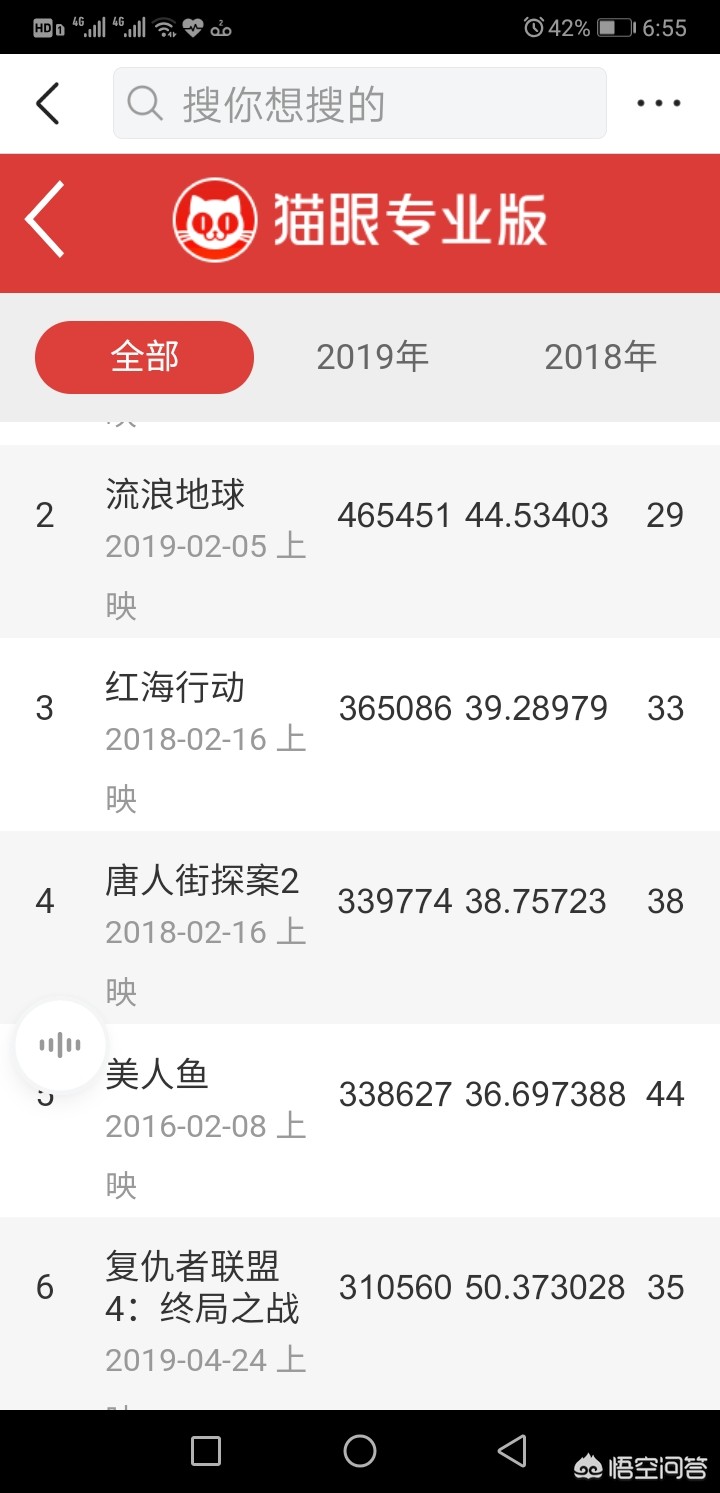The image size is (720, 1493).
Task: Open the 流浪地球 movie row
Action: [360, 541]
